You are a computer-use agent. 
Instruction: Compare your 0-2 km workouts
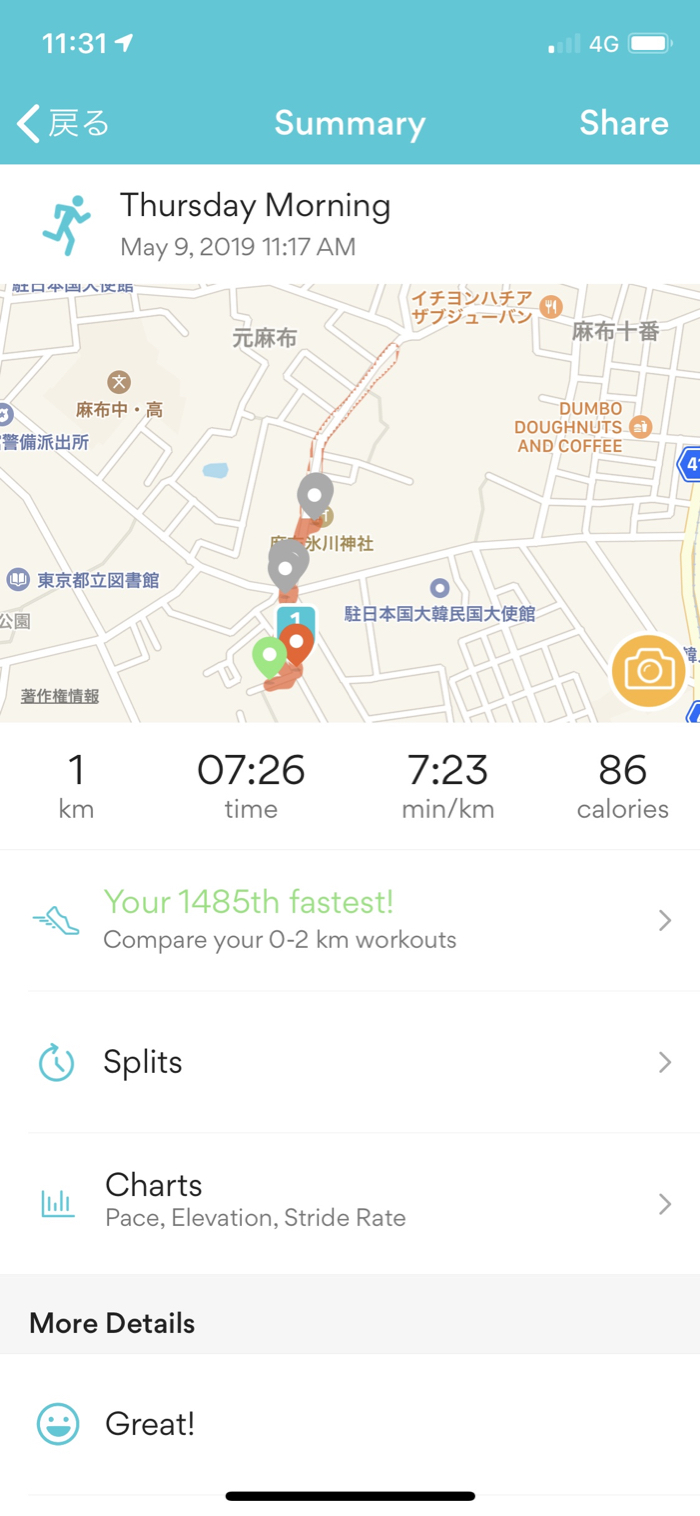click(350, 920)
